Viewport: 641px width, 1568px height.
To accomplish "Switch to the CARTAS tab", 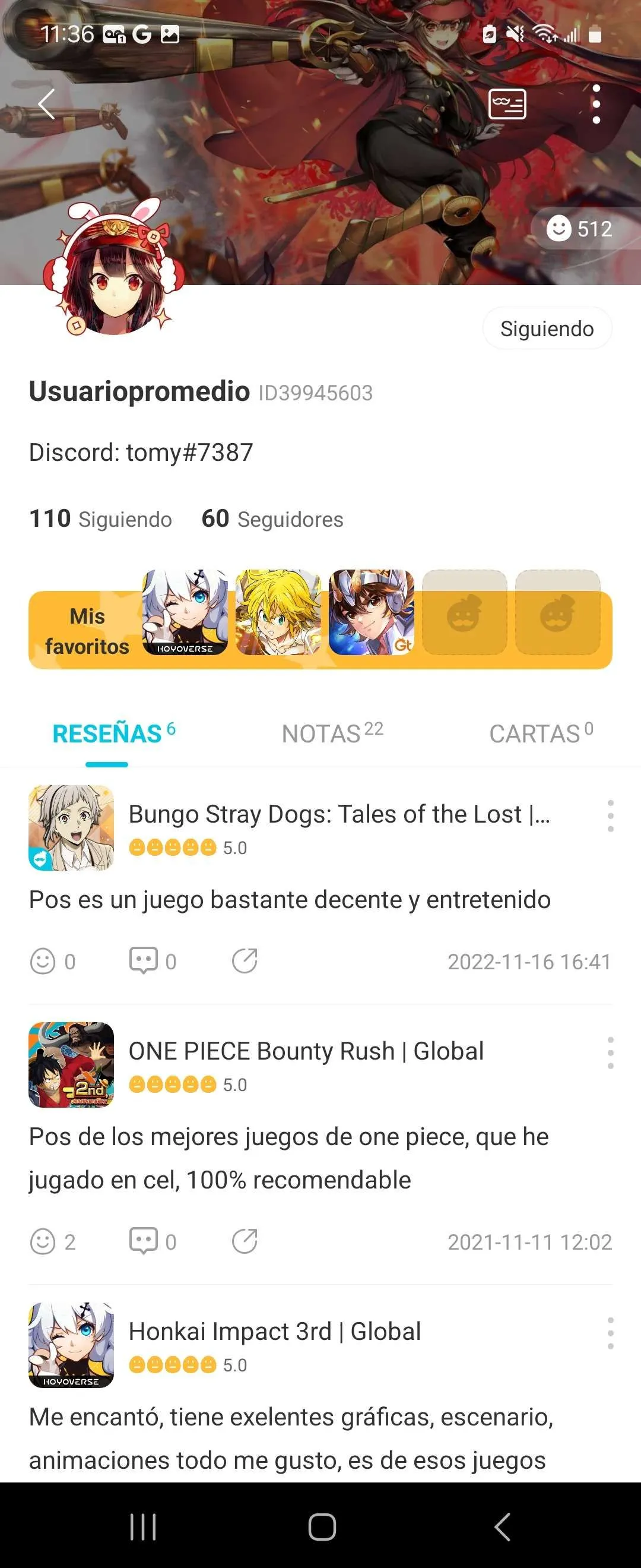I will [x=541, y=734].
